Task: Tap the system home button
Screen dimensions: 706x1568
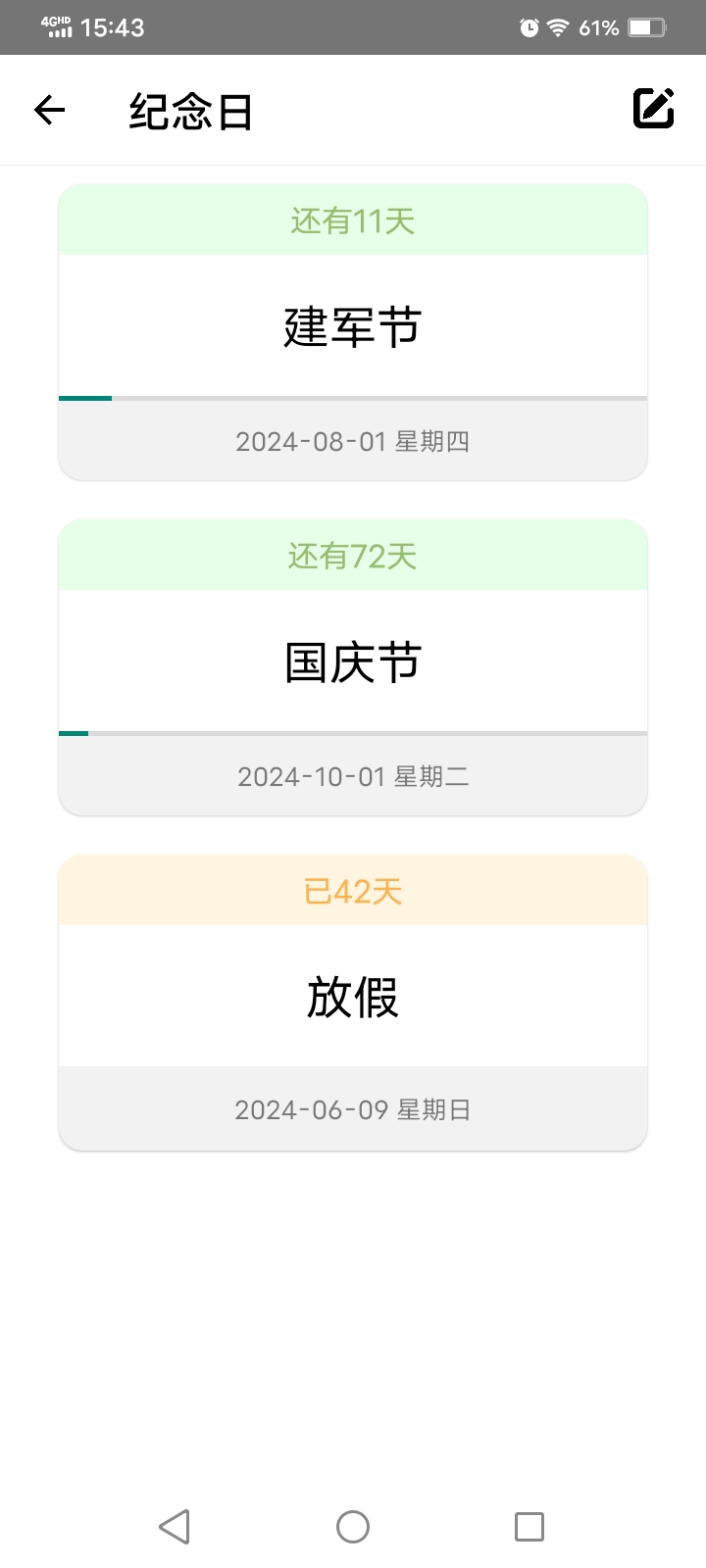Action: (x=353, y=1527)
